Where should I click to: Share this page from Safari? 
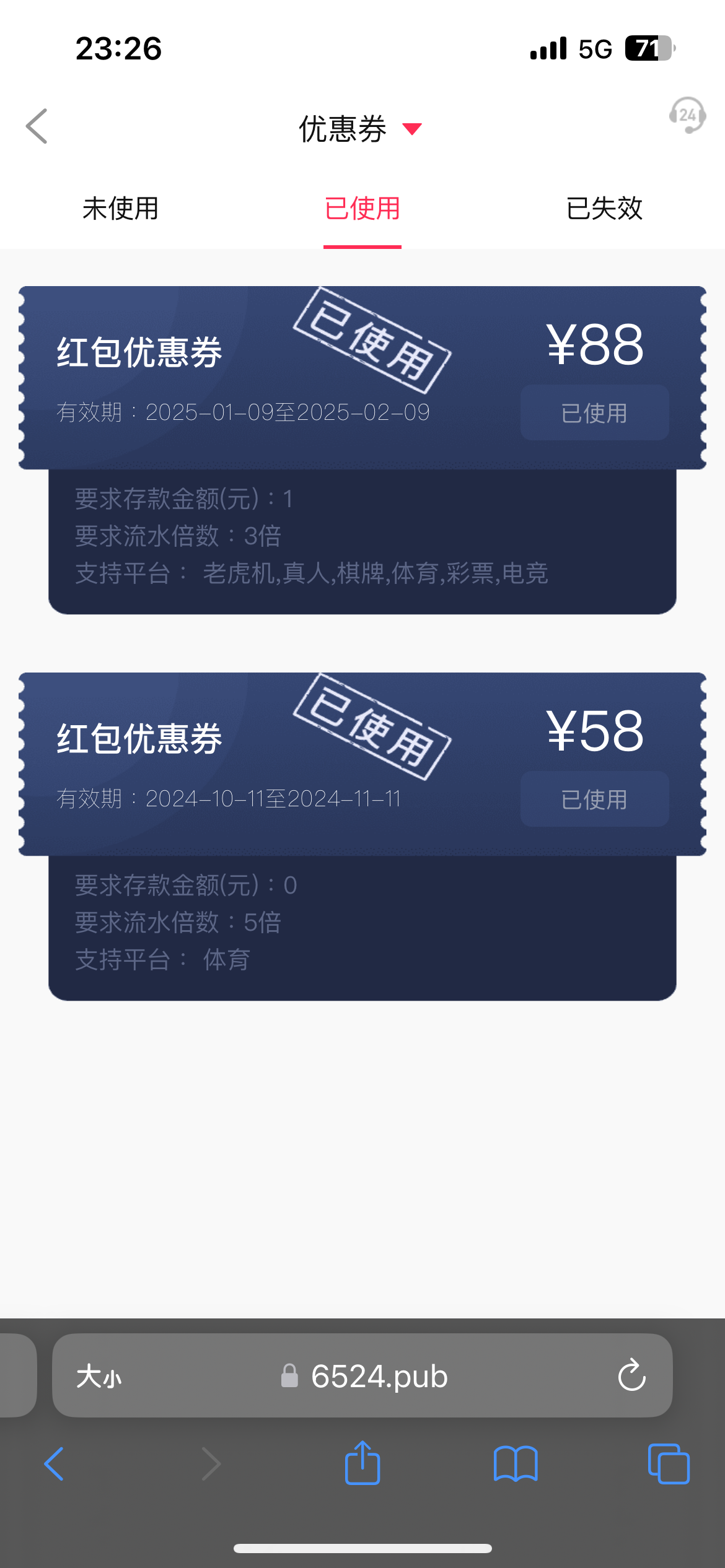pos(362,1463)
